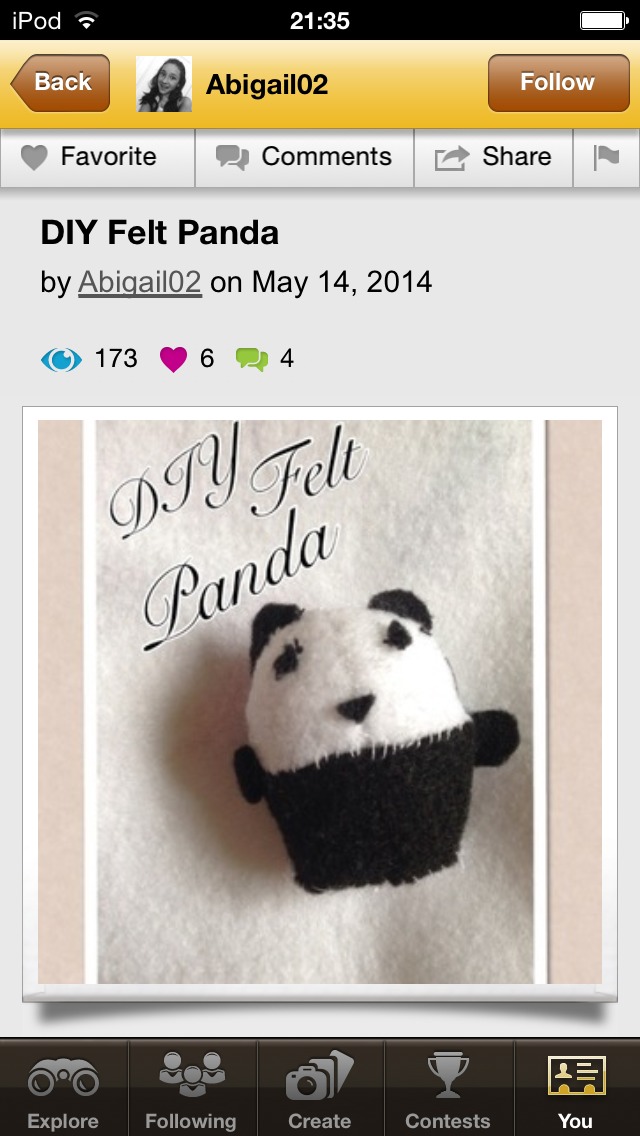The width and height of the screenshot is (640, 1136).
Task: Follow Abigail02
Action: (556, 83)
